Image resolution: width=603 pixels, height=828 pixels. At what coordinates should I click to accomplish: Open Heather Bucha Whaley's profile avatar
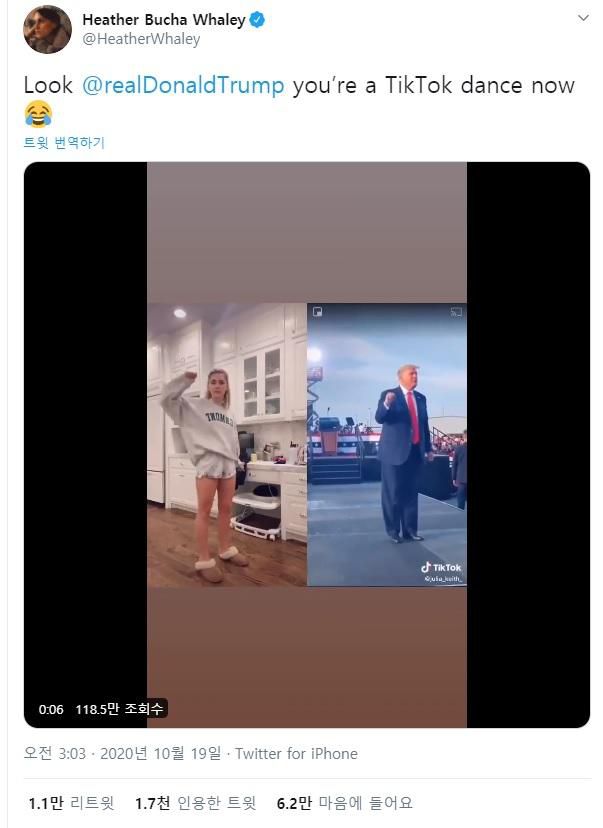pyautogui.click(x=47, y=29)
